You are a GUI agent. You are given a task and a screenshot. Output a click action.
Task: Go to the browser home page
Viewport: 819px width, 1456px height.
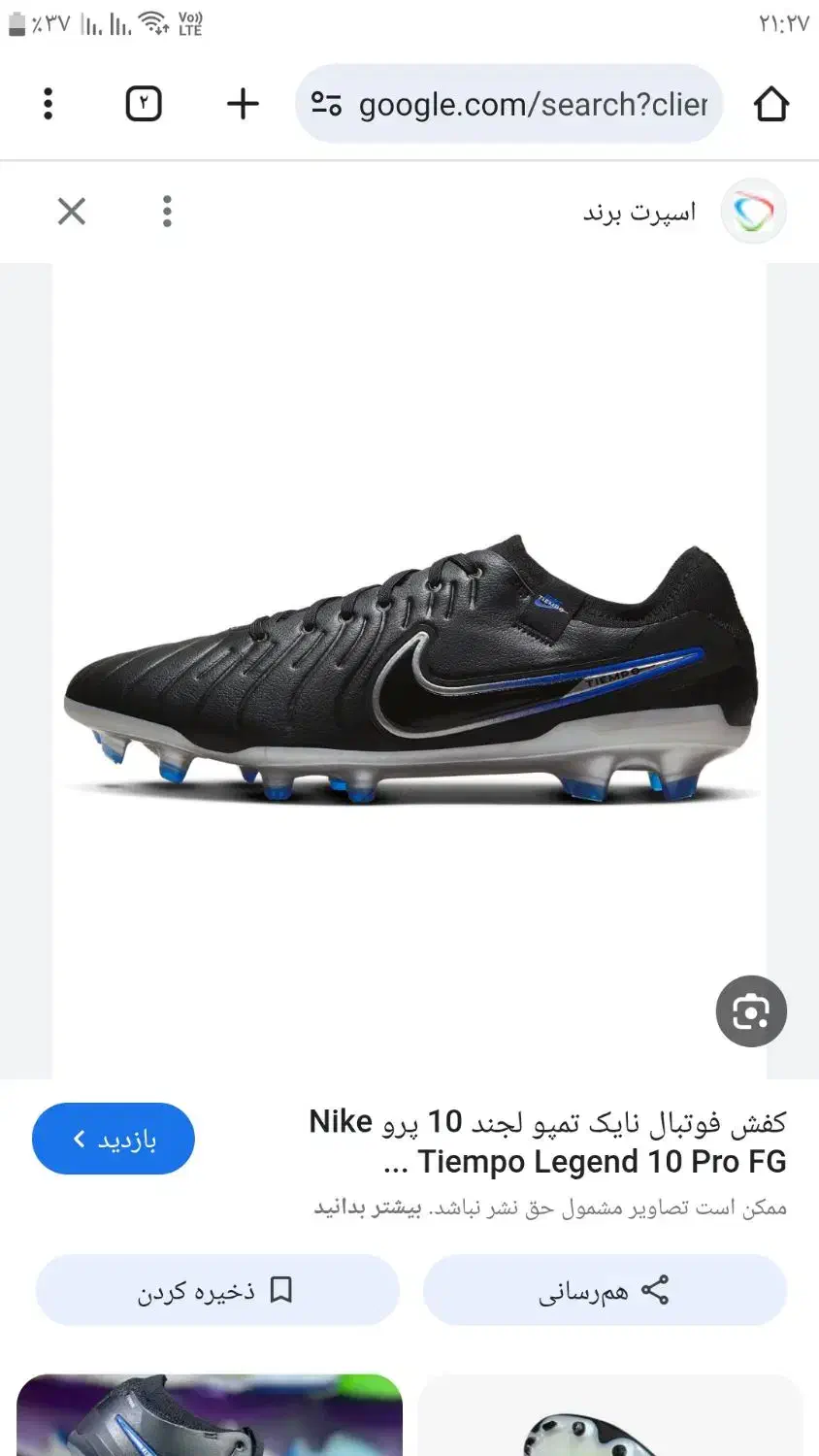point(771,104)
